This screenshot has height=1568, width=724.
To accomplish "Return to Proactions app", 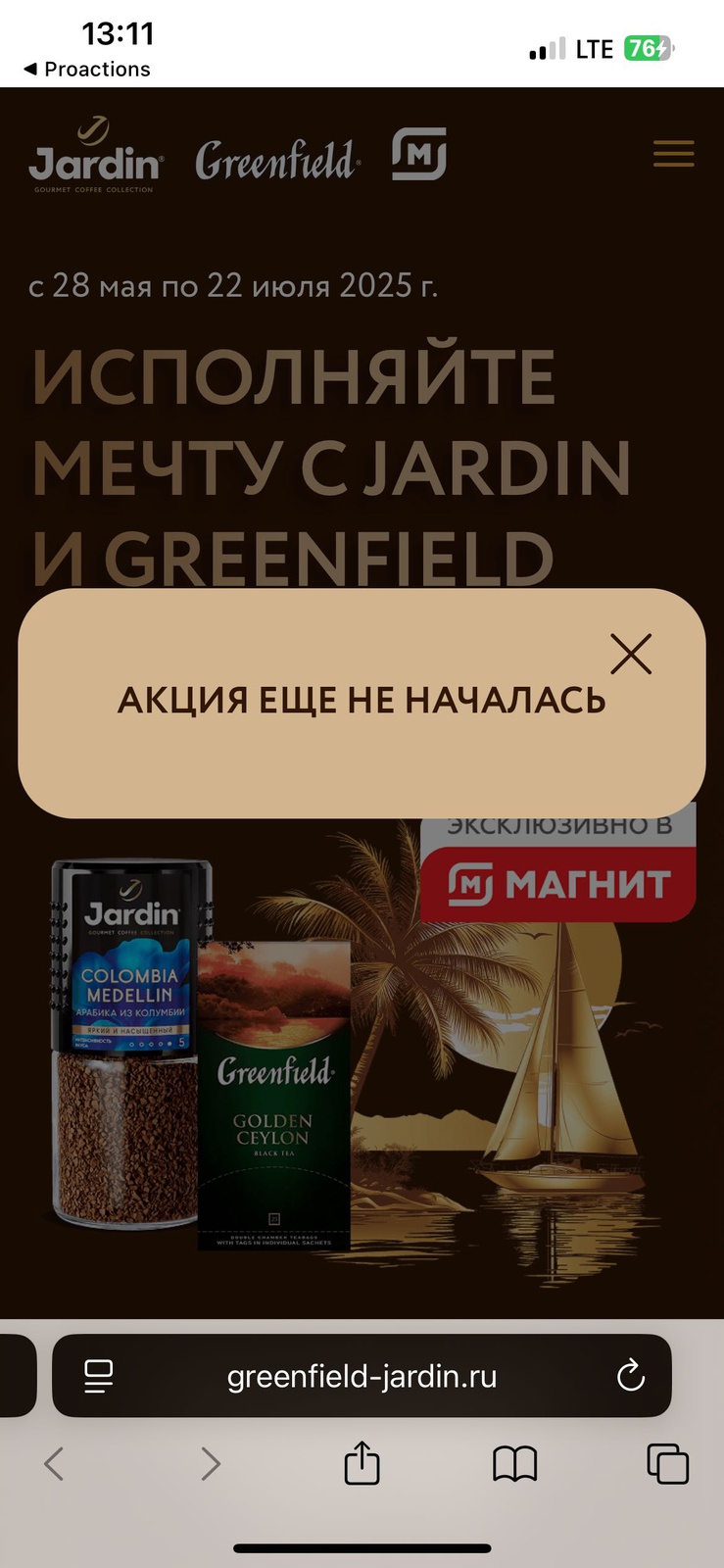I will point(86,69).
